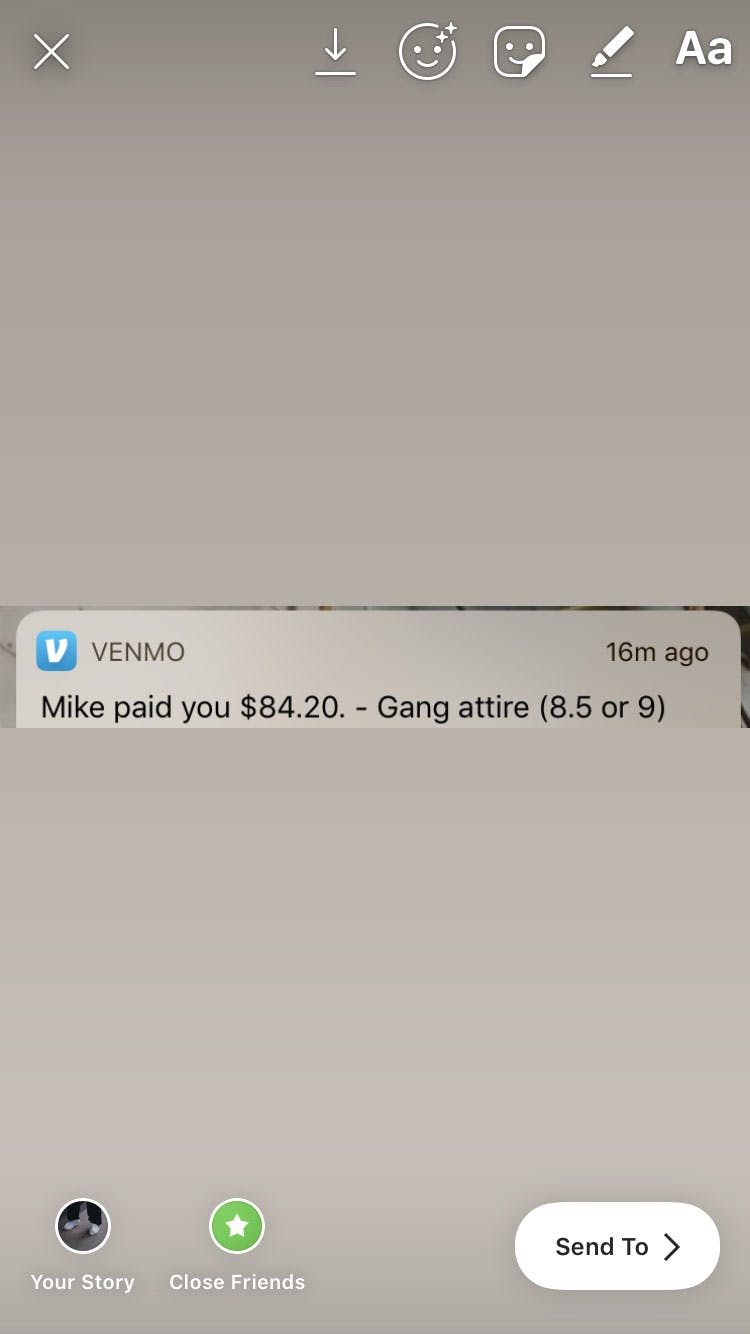Viewport: 750px width, 1334px height.
Task: Close the story editor
Action: click(x=51, y=51)
